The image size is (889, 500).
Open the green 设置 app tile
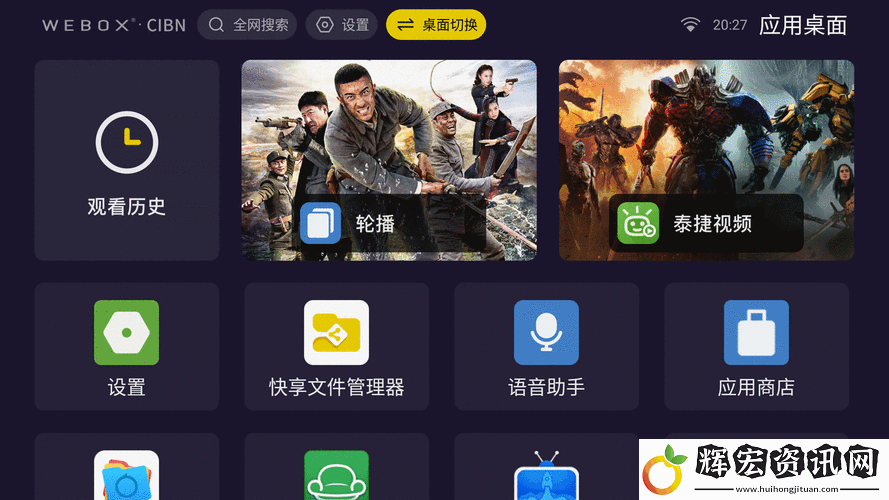pyautogui.click(x=127, y=346)
